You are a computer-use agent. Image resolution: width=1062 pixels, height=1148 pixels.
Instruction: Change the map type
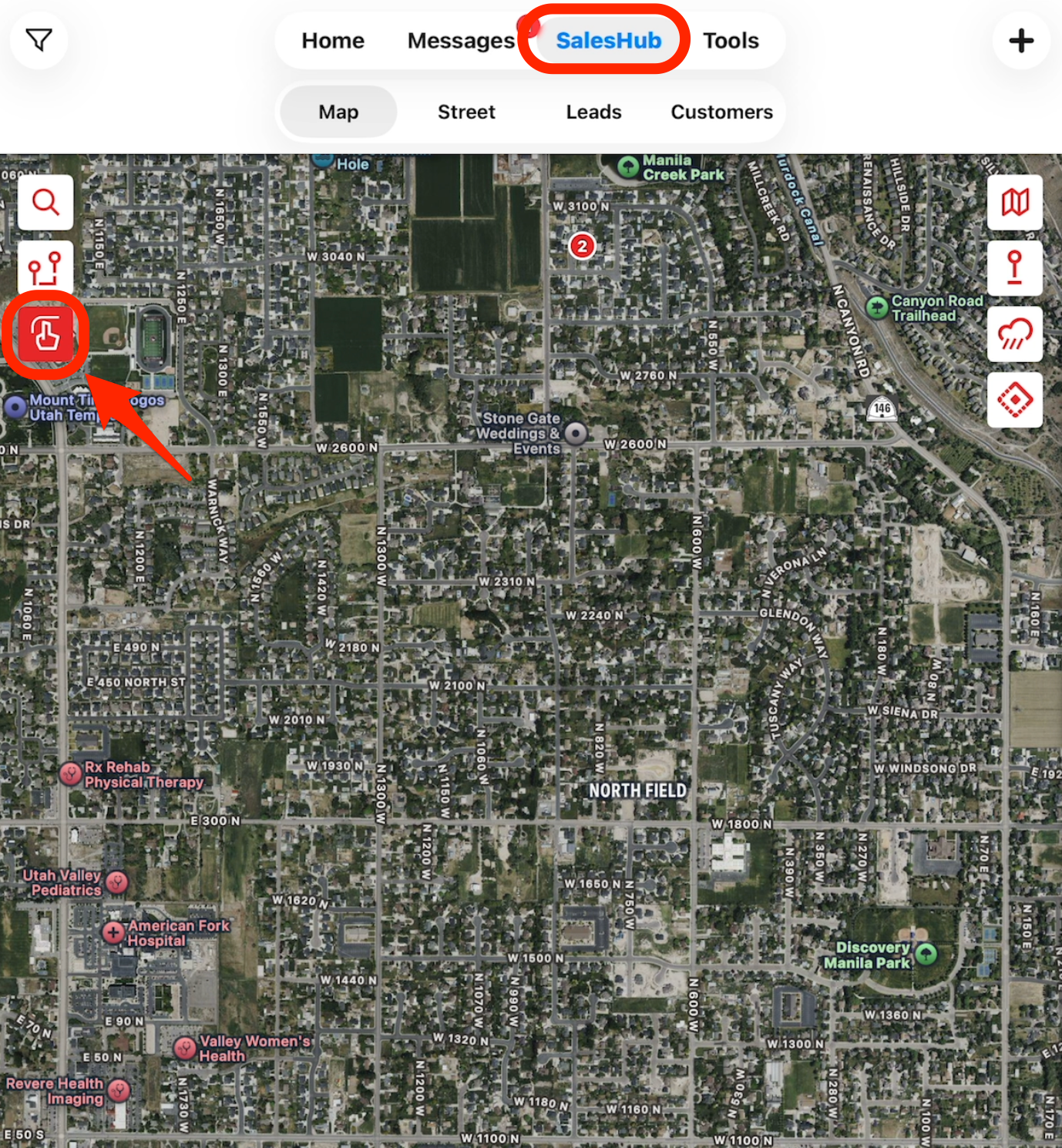(1015, 203)
